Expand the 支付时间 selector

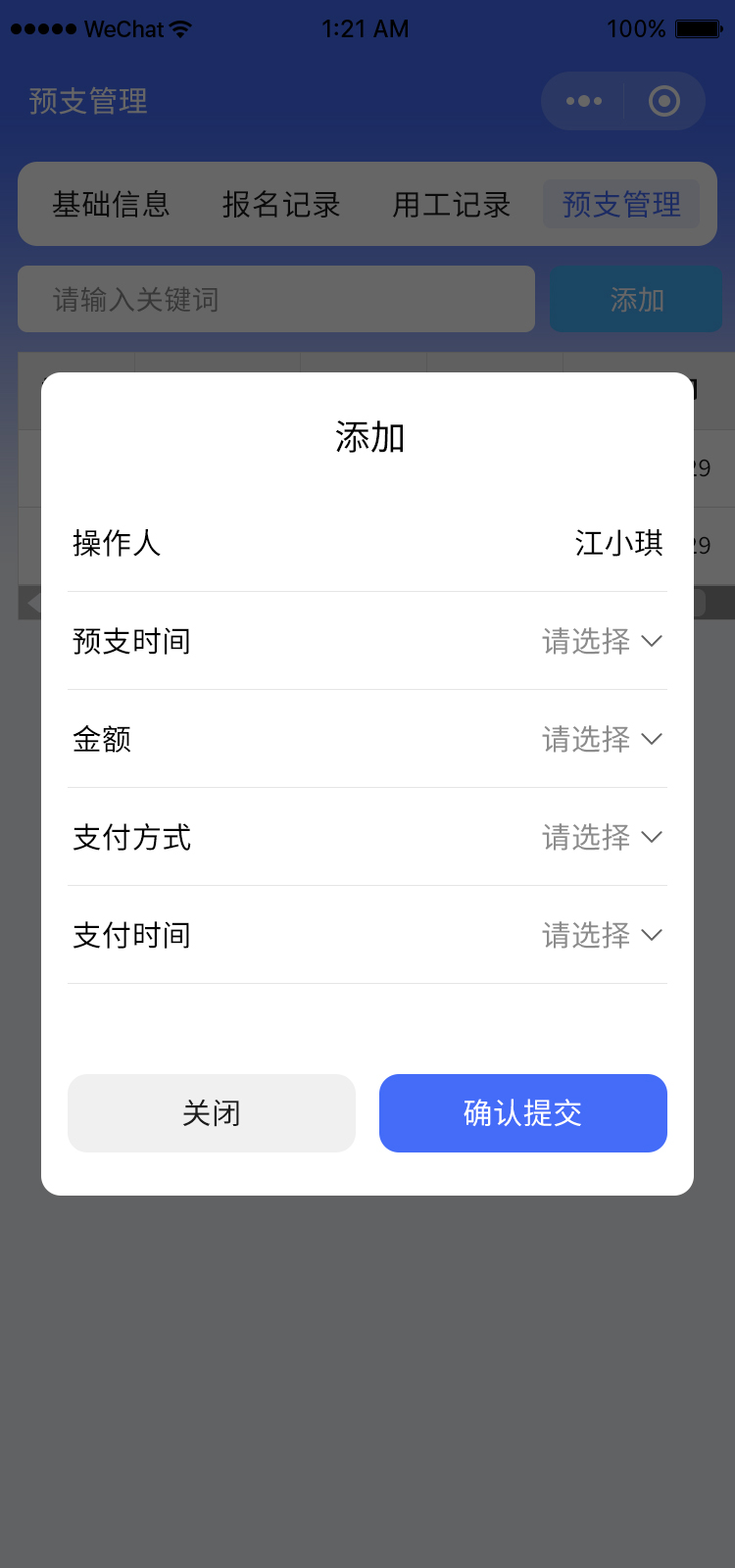601,935
